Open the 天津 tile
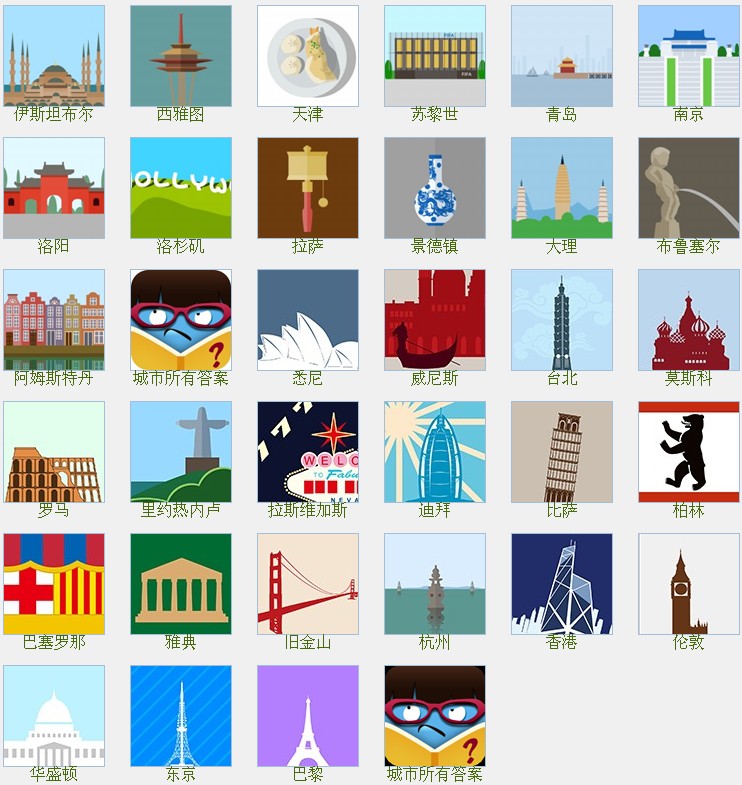742x785 pixels. coord(308,56)
